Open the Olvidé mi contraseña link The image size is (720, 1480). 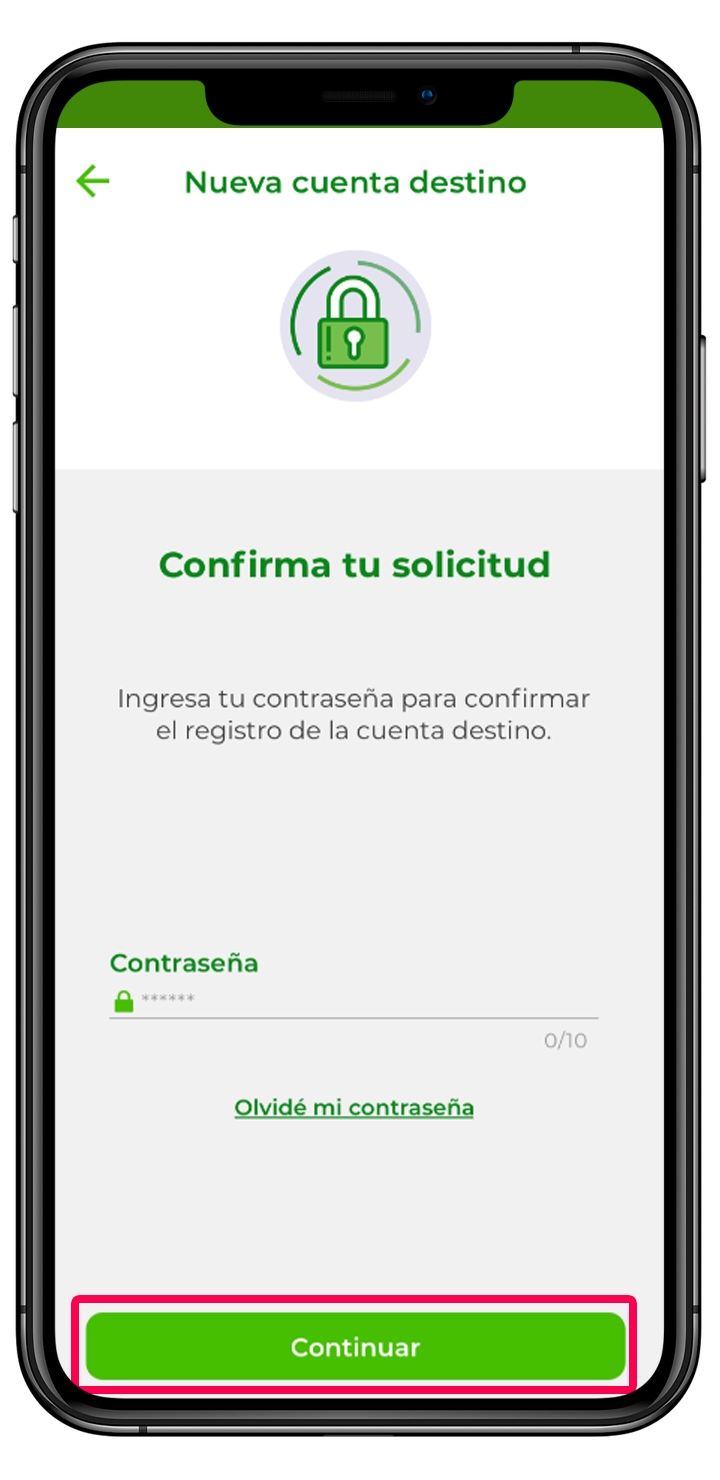[x=354, y=1107]
